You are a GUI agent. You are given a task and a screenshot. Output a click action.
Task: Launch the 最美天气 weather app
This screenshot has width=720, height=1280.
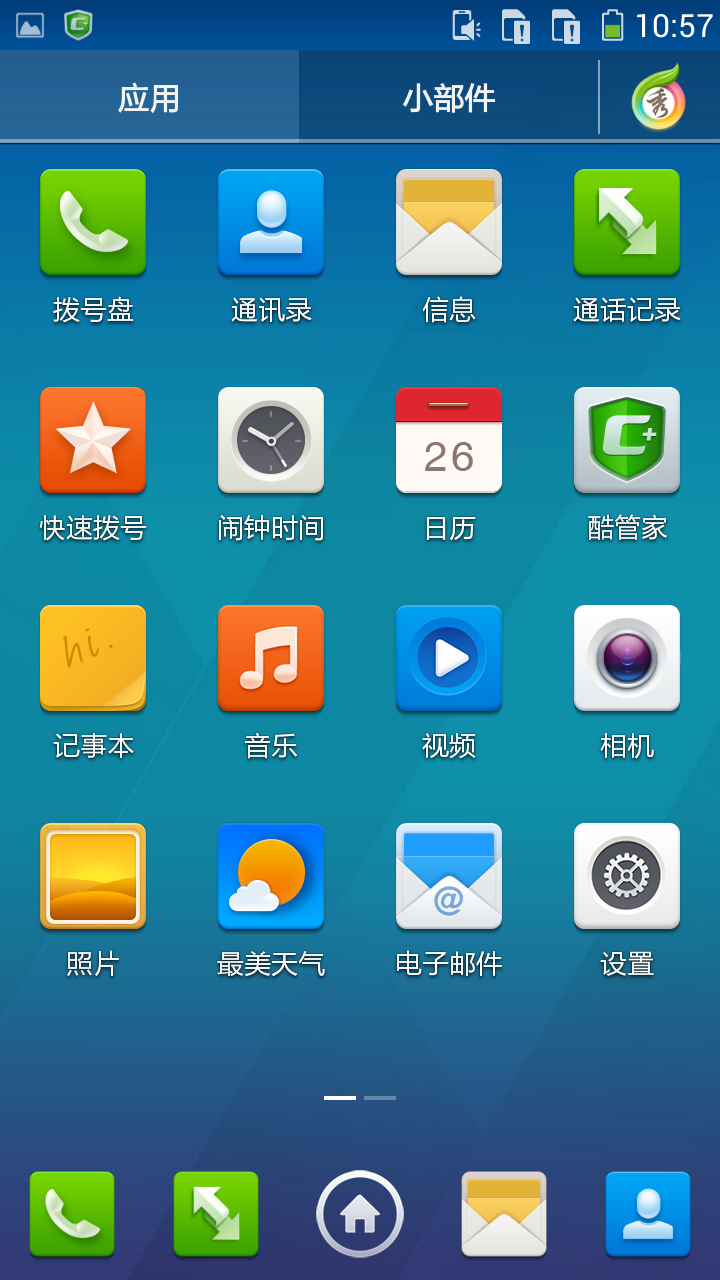[271, 876]
